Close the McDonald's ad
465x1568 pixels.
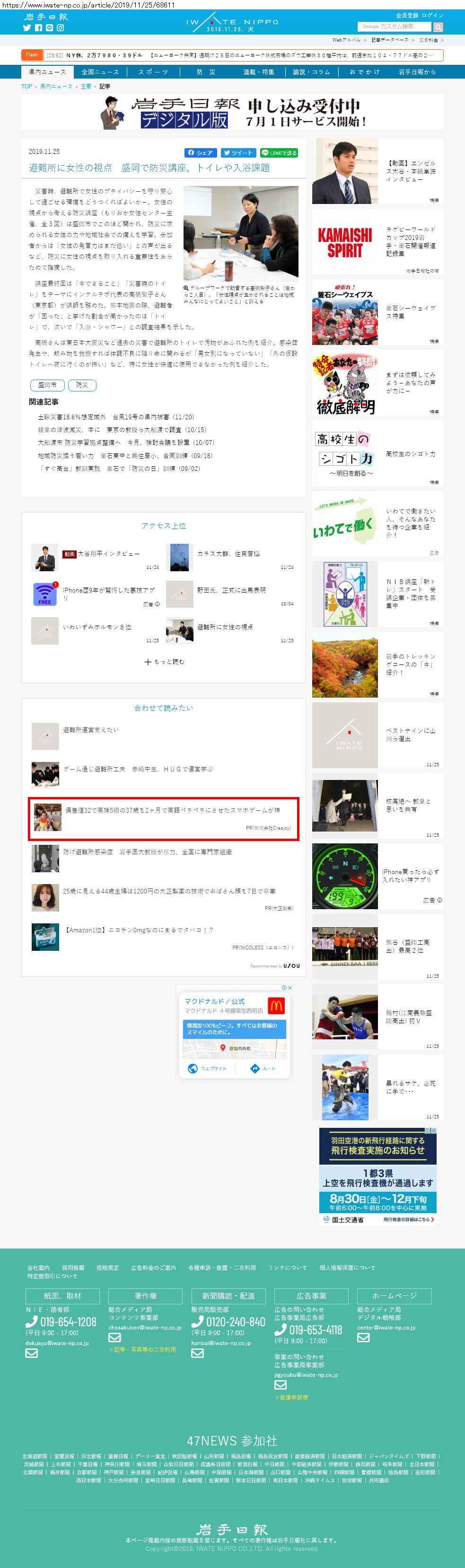290,987
